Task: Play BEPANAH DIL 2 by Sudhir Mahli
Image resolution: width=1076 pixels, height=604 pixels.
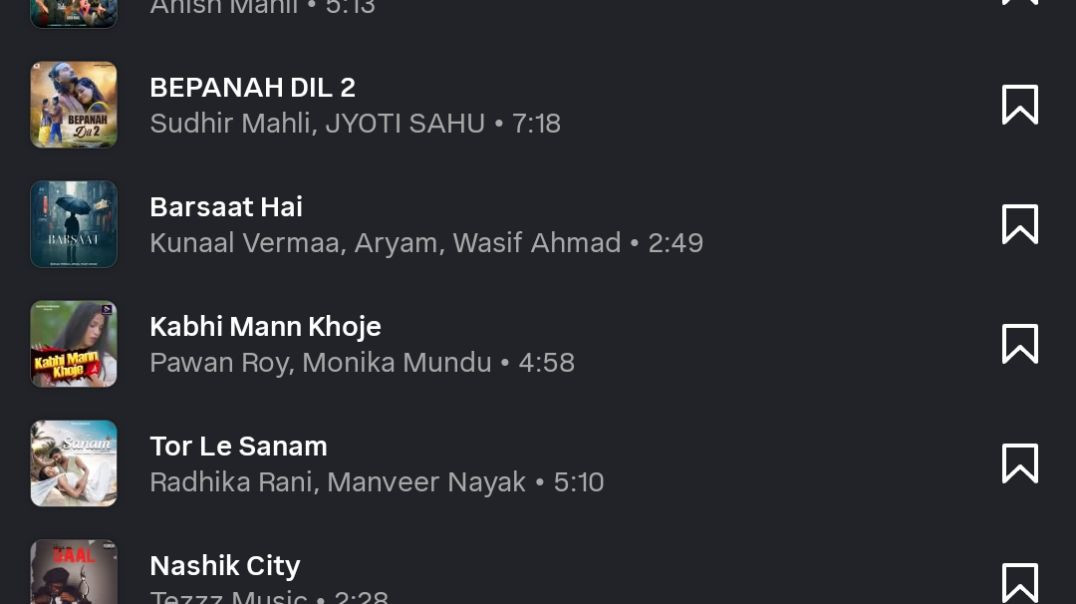Action: coord(354,105)
